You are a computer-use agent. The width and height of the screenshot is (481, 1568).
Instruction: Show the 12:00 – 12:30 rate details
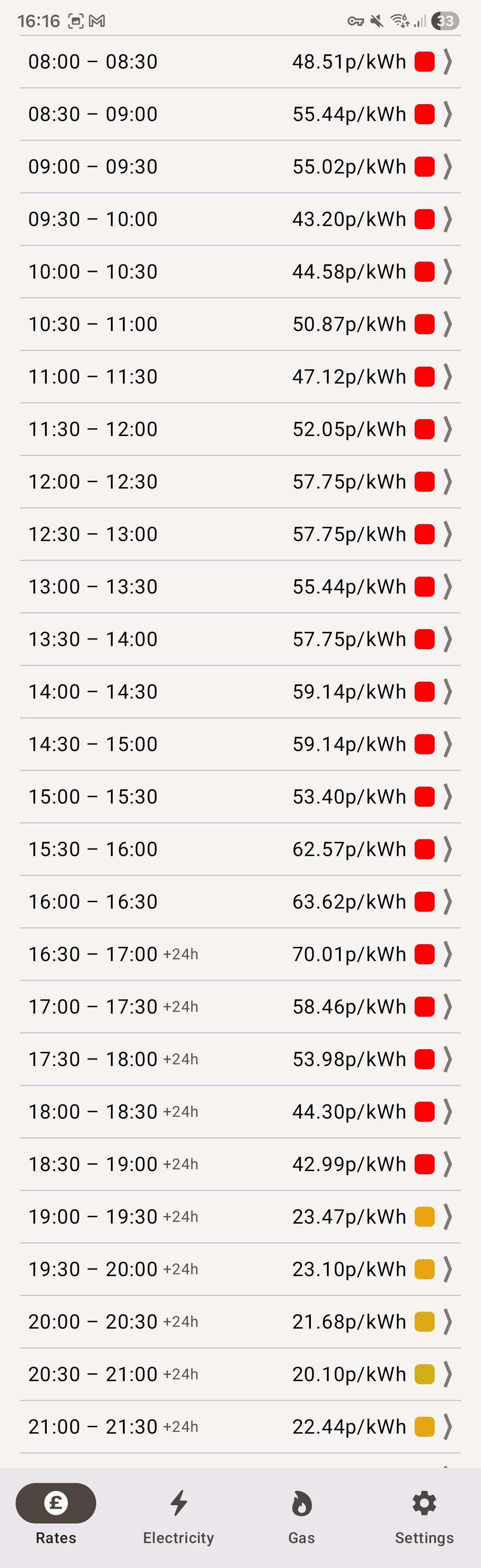click(240, 481)
